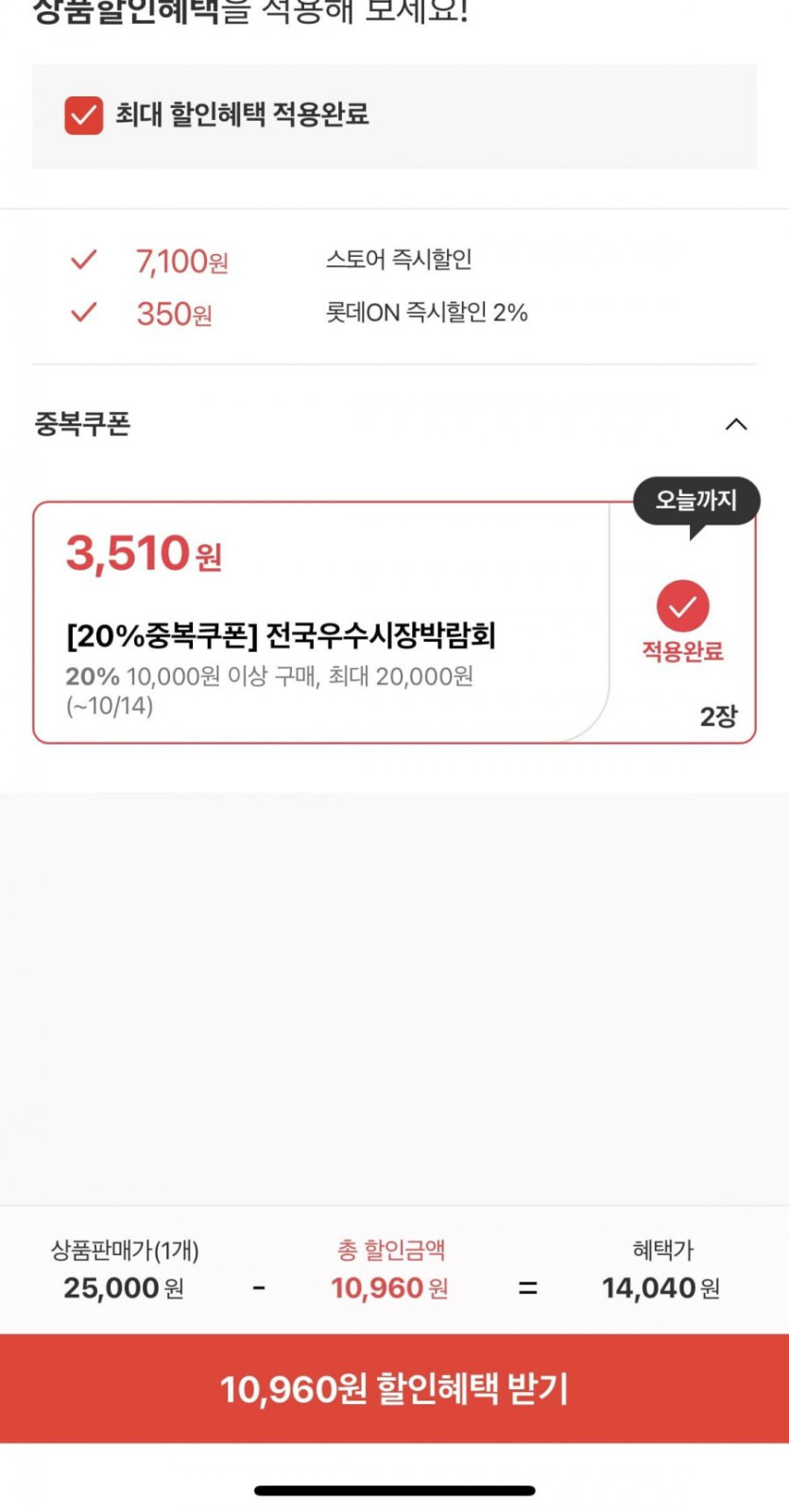The image size is (789, 1512).
Task: Toggle the 롯데ON 즉시할인 2% checkmark
Action: pos(84,313)
